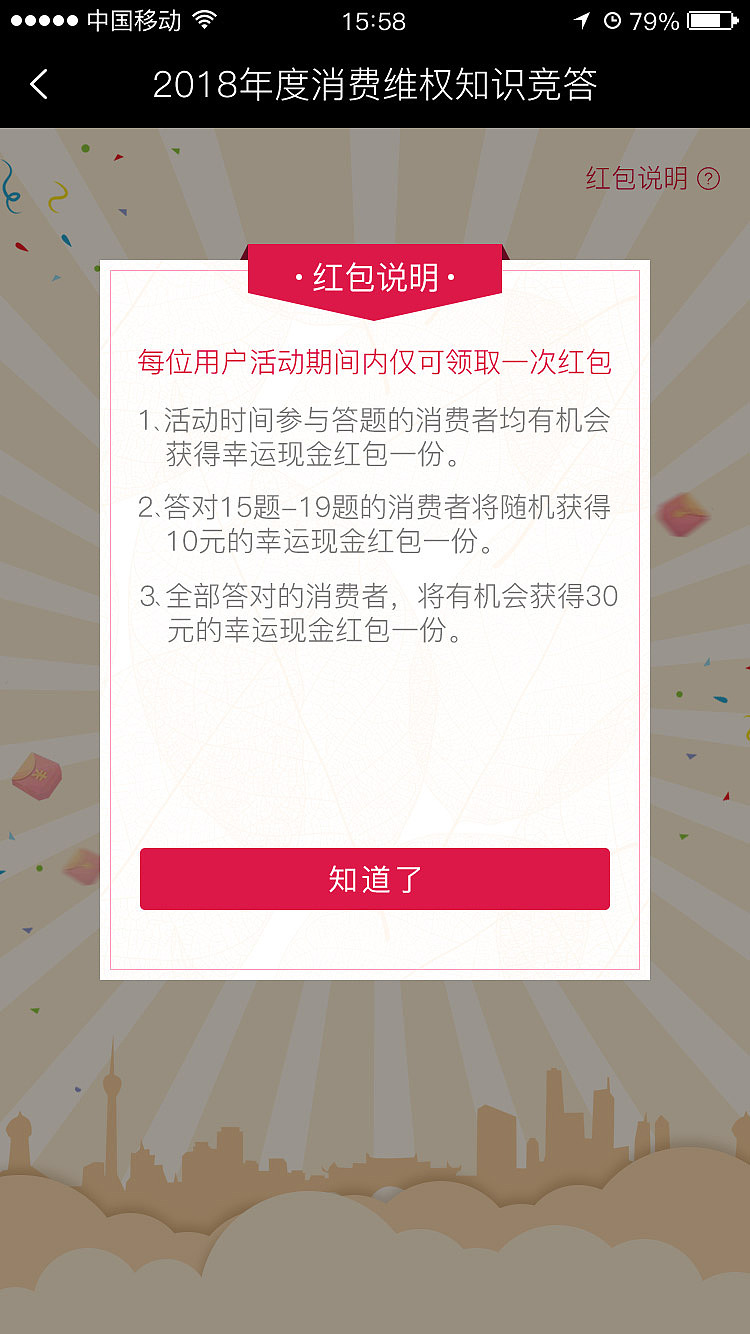This screenshot has height=1334, width=750.
Task: Open the question mark help icon beside 红包说明
Action: click(x=710, y=178)
